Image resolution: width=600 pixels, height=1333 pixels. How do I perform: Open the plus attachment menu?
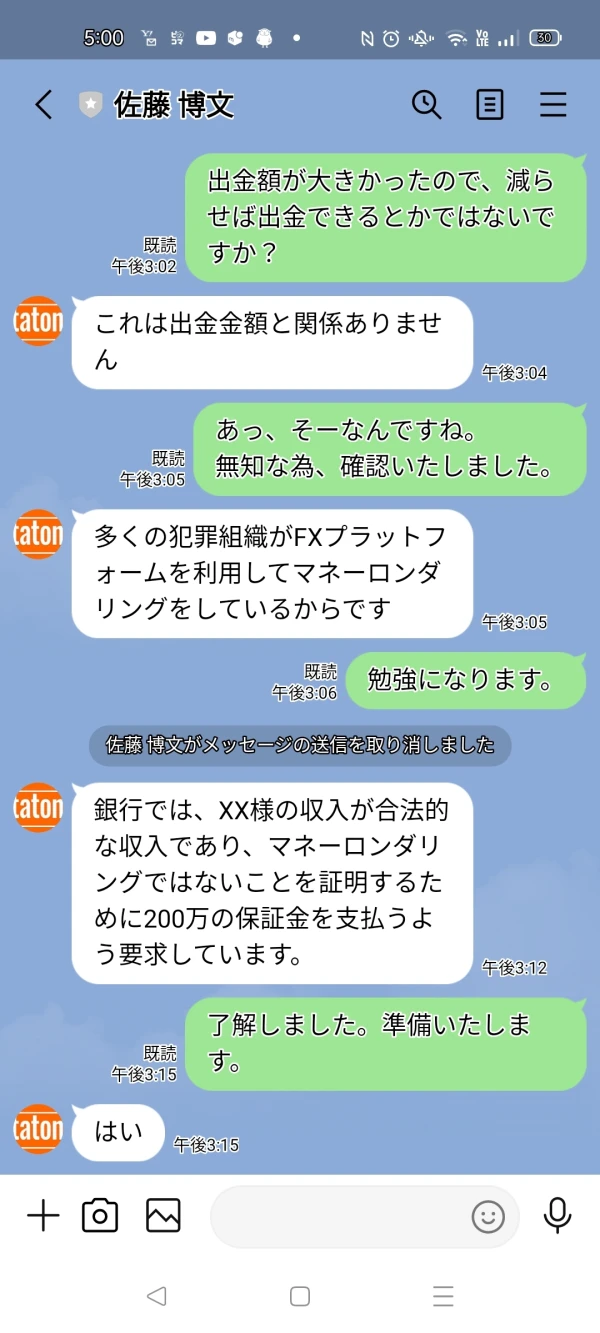[x=43, y=1216]
